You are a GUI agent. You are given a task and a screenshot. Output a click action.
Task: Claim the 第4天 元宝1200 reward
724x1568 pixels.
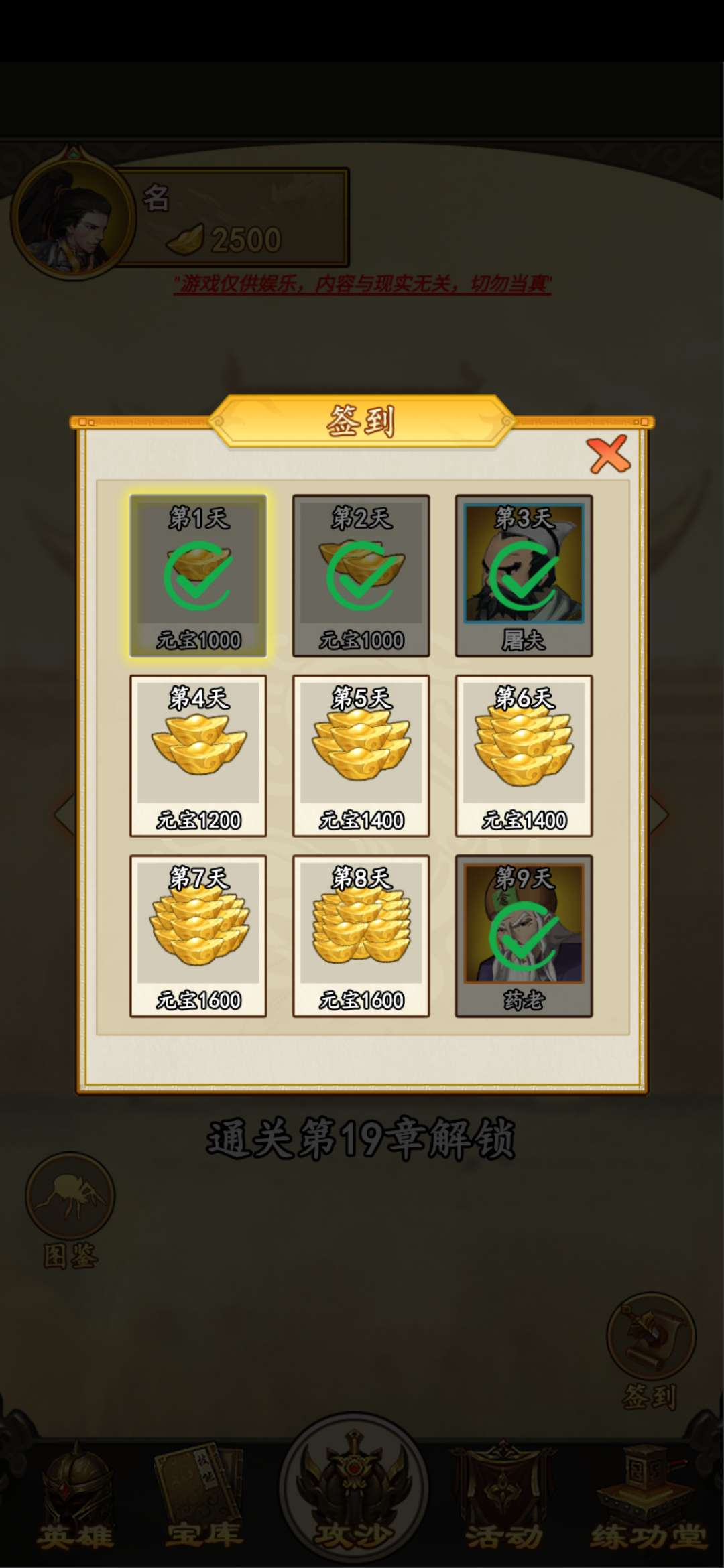click(198, 756)
